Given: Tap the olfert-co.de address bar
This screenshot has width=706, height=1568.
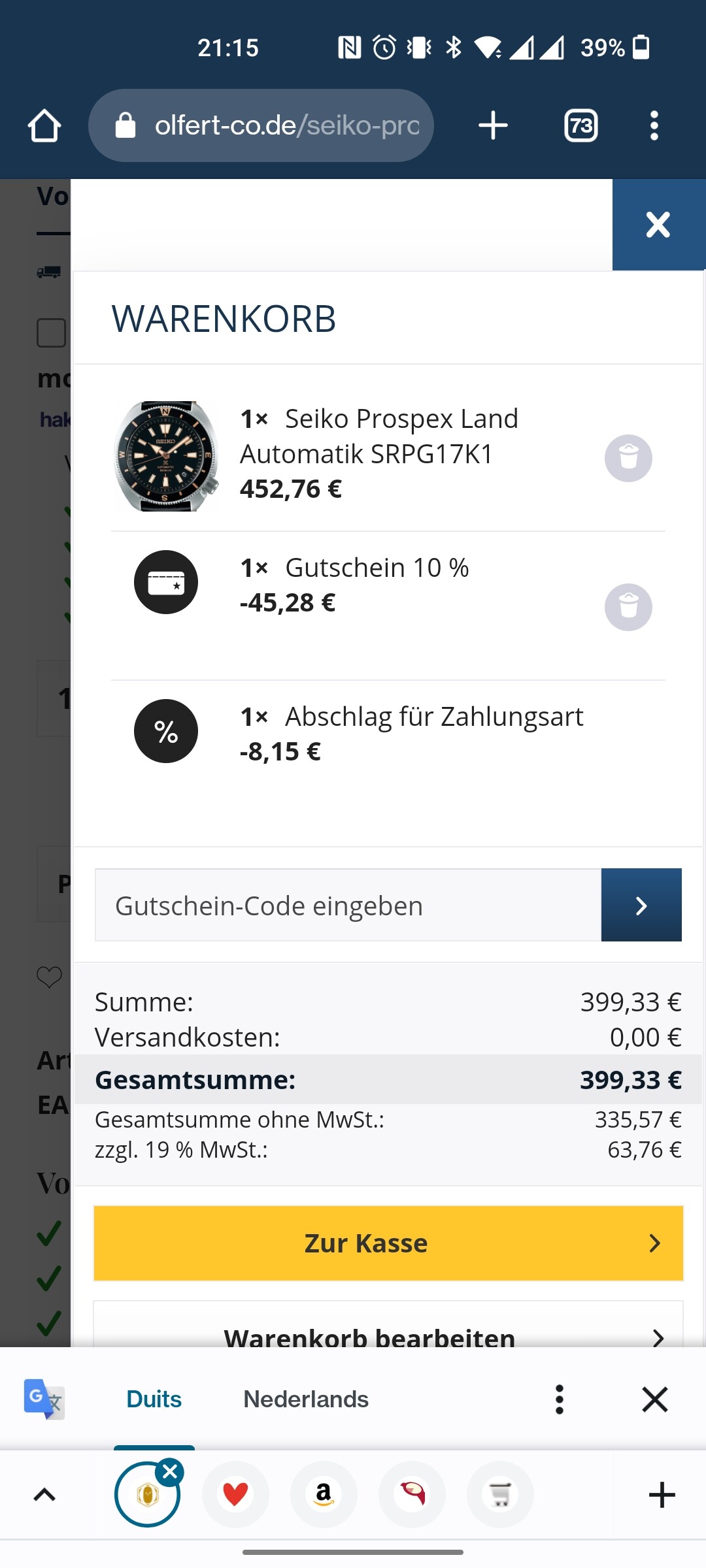Looking at the screenshot, I should tap(261, 125).
